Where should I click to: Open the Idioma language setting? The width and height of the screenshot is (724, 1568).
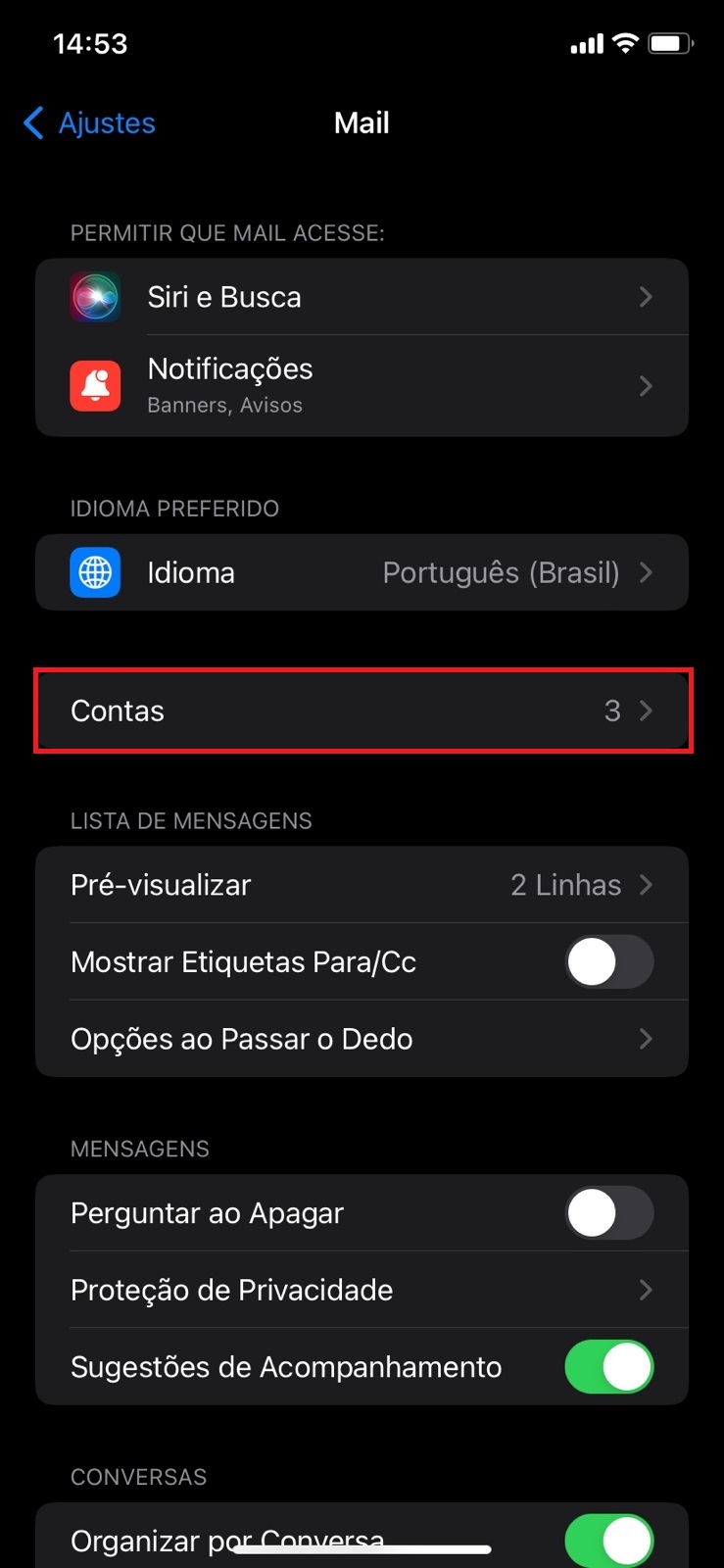coord(362,572)
